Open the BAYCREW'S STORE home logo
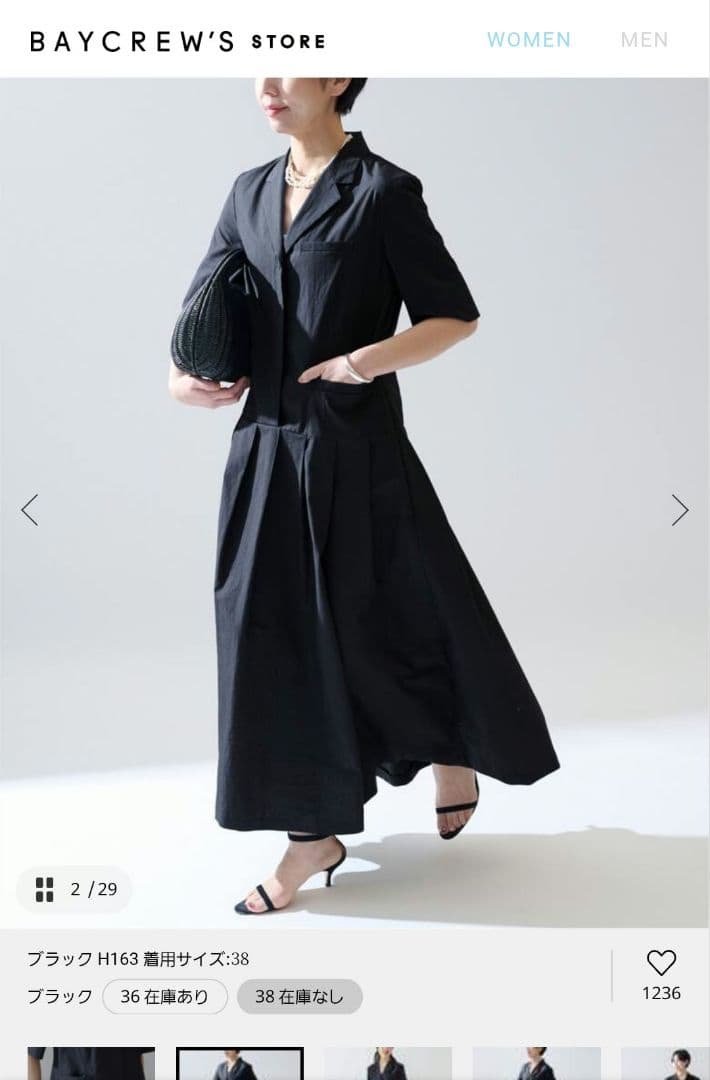Image resolution: width=710 pixels, height=1080 pixels. 177,41
